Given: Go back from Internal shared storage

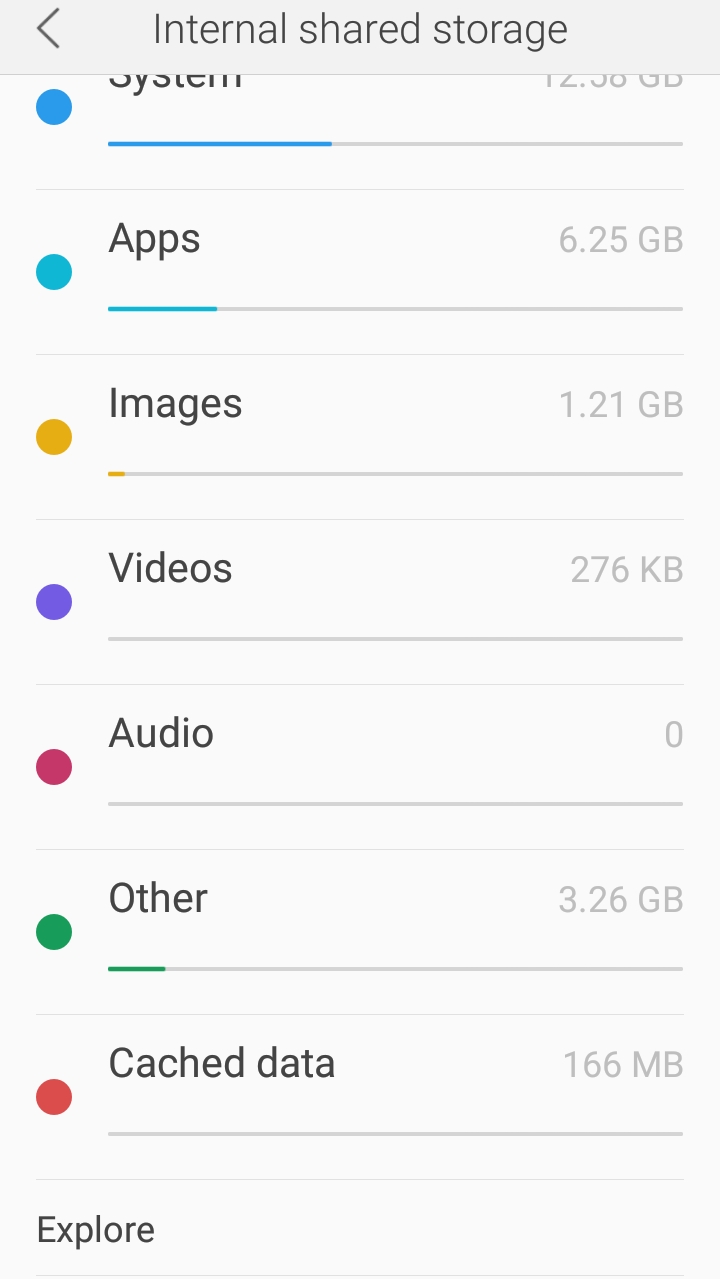Looking at the screenshot, I should (48, 30).
